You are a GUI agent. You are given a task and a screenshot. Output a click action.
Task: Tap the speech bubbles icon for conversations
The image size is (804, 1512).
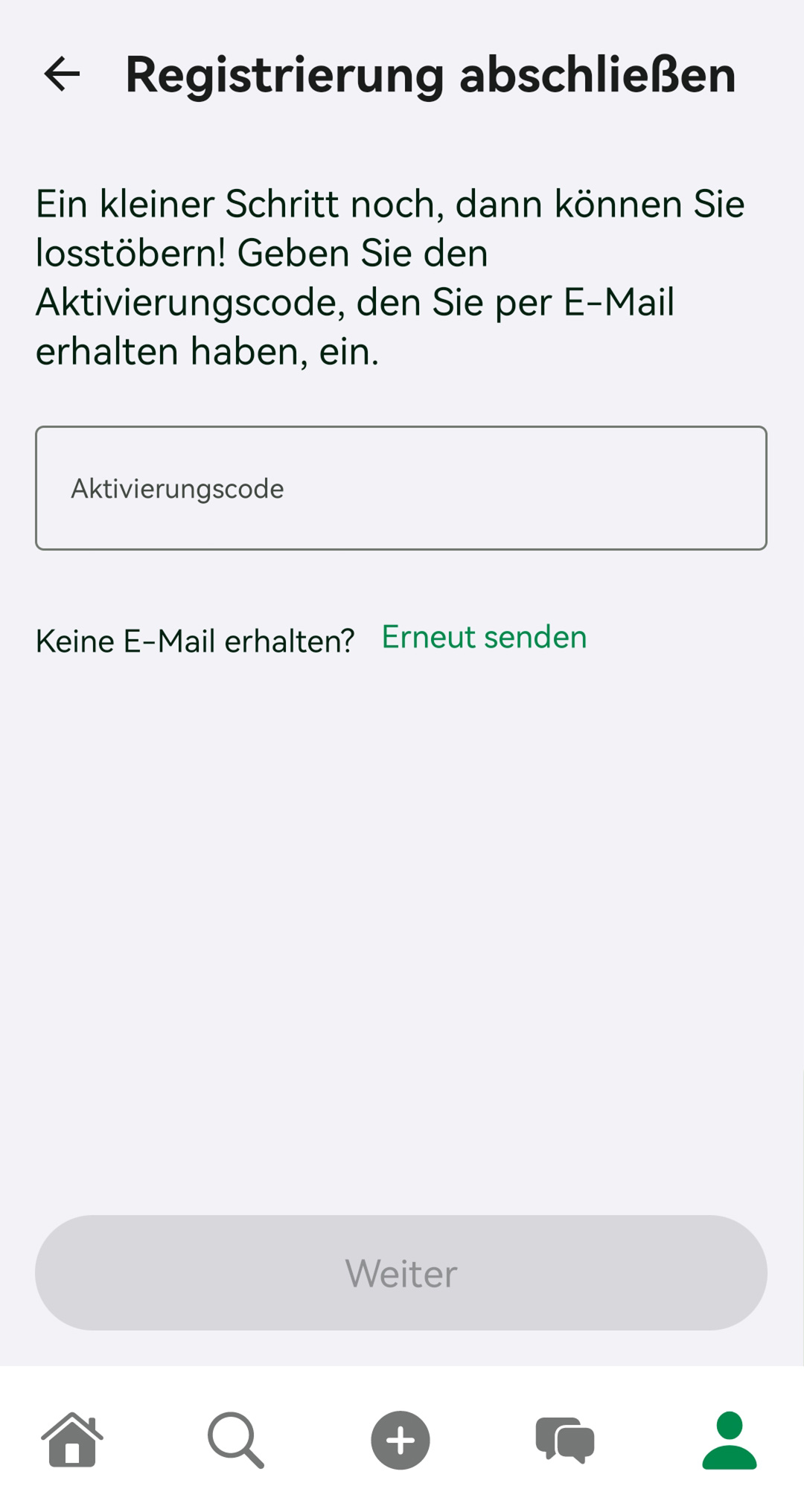(565, 1441)
